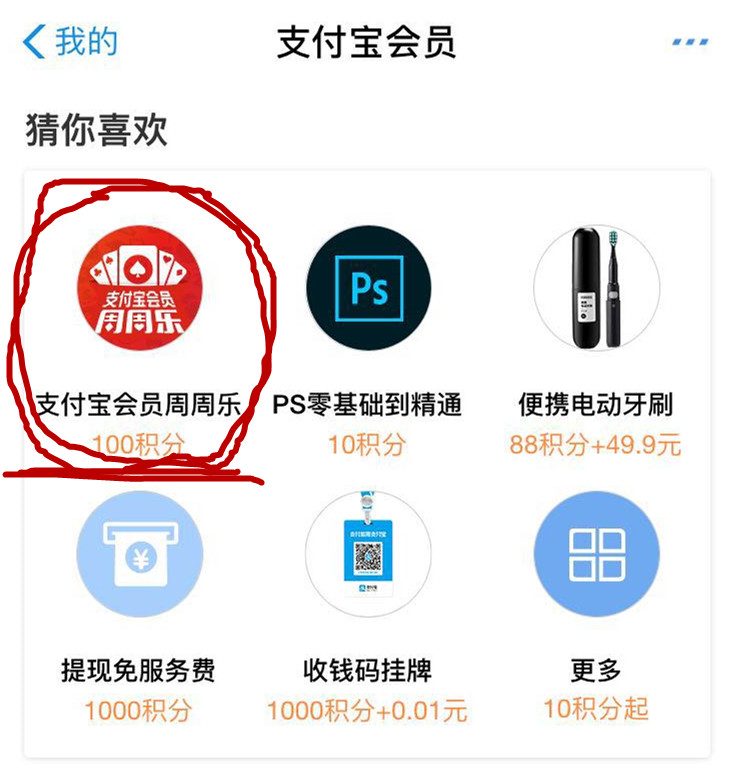This screenshot has height=776, width=737.
Task: Click the 收钱码挂牌 QR code placard icon
Action: coord(370,555)
